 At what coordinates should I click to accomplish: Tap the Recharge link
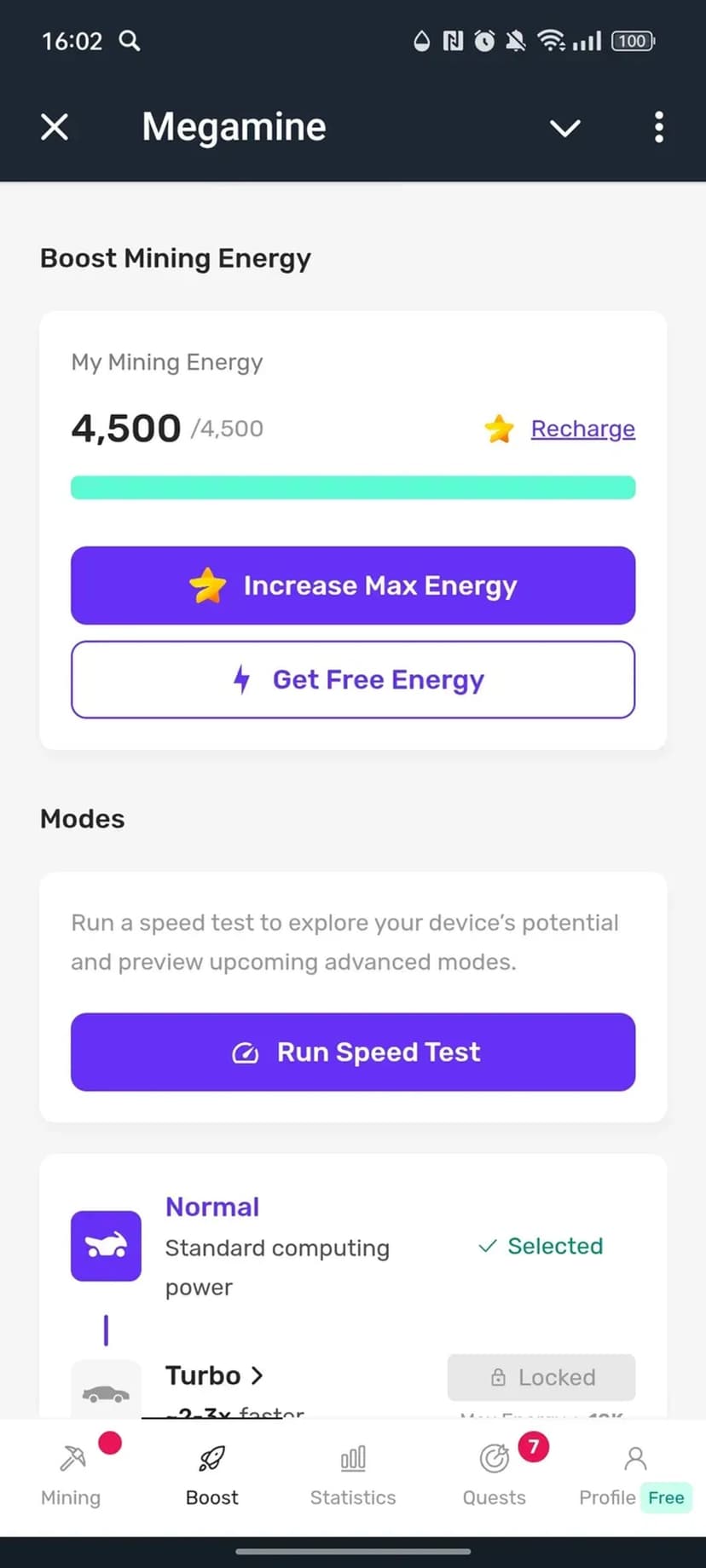[x=582, y=429]
